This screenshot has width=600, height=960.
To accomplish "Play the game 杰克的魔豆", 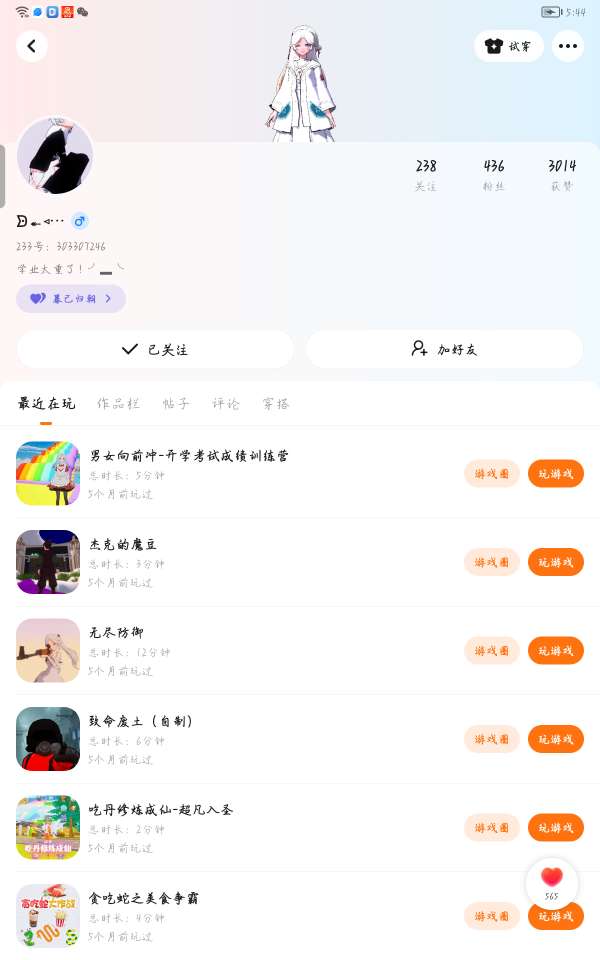I will click(555, 562).
